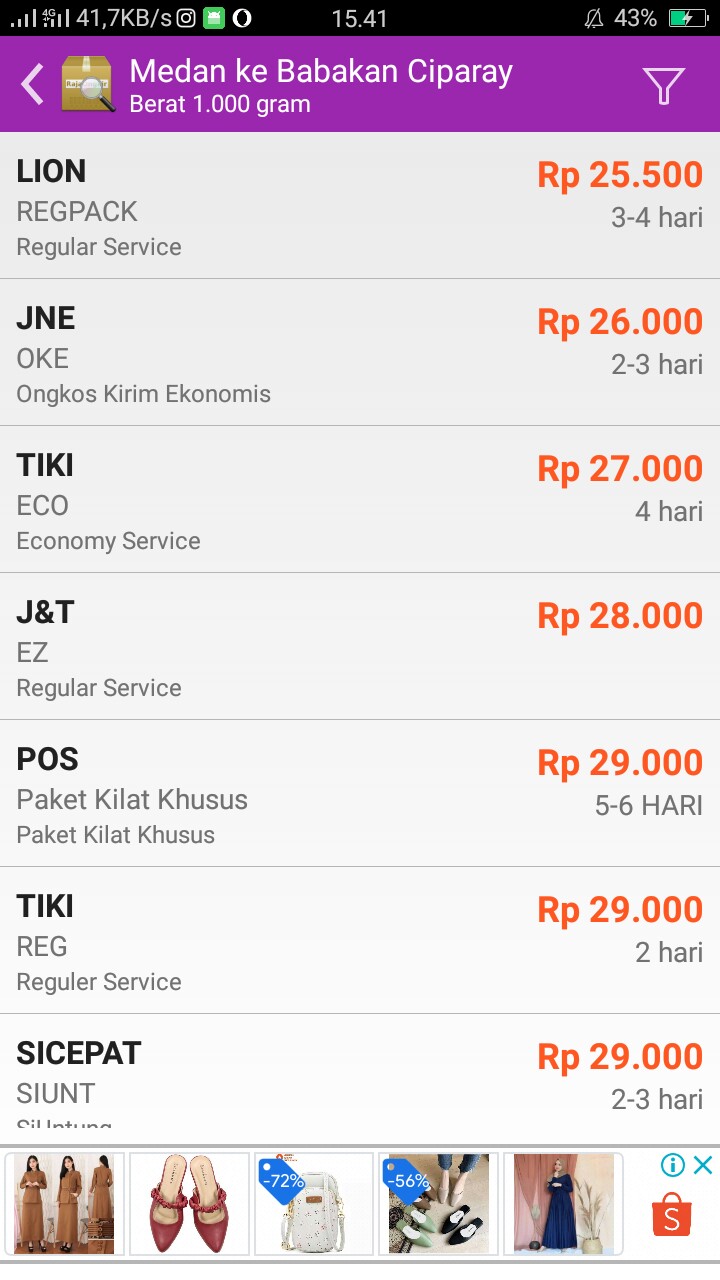720x1280 pixels.
Task: Tap the blue dress ad thumbnail
Action: pyautogui.click(x=563, y=1204)
